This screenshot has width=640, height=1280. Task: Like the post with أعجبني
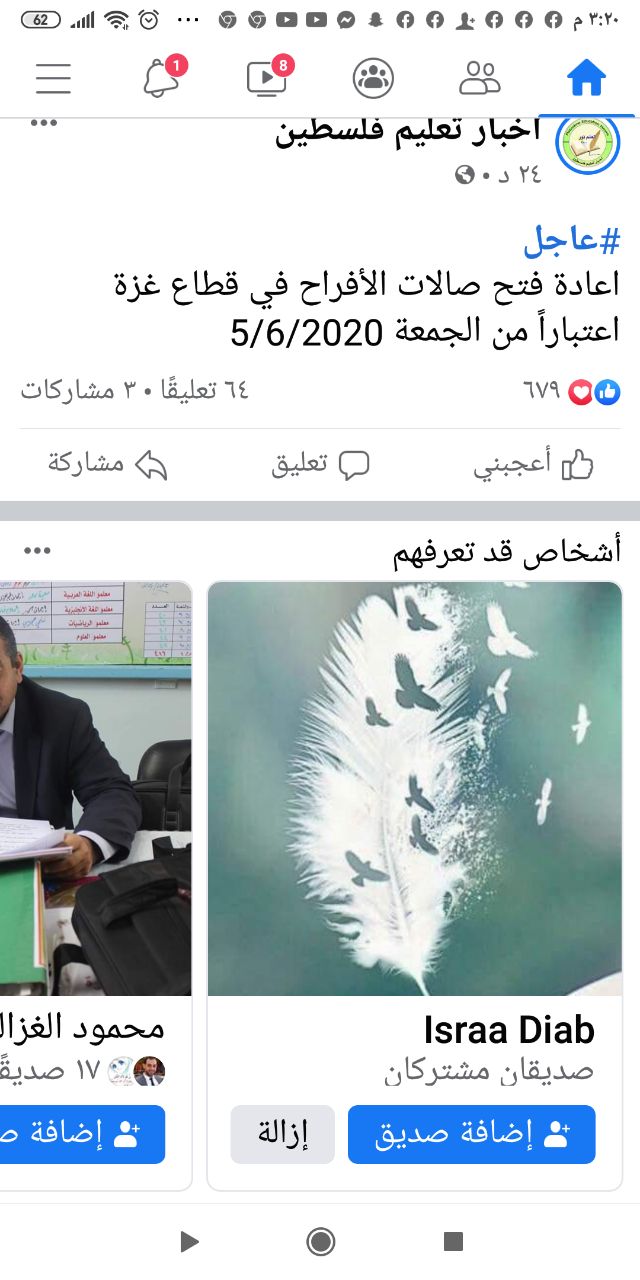[533, 464]
